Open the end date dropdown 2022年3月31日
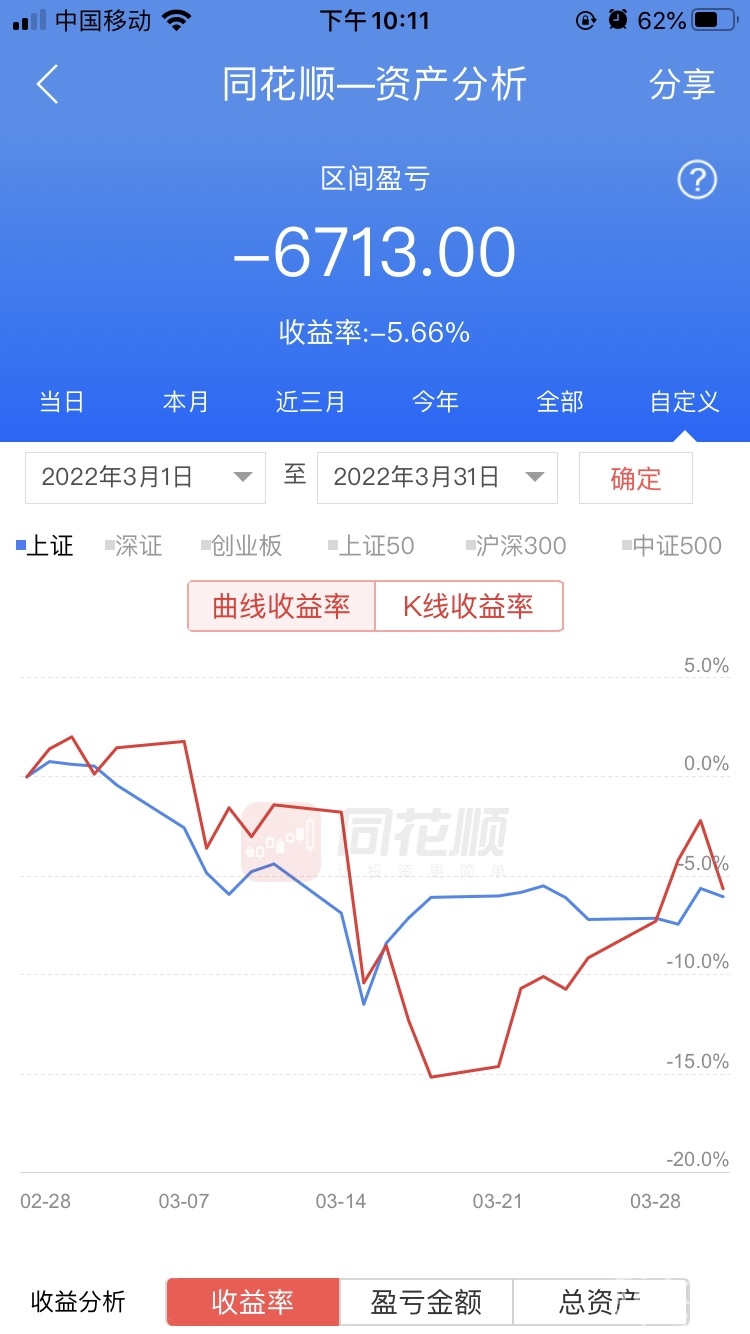750x1334 pixels. pos(437,477)
